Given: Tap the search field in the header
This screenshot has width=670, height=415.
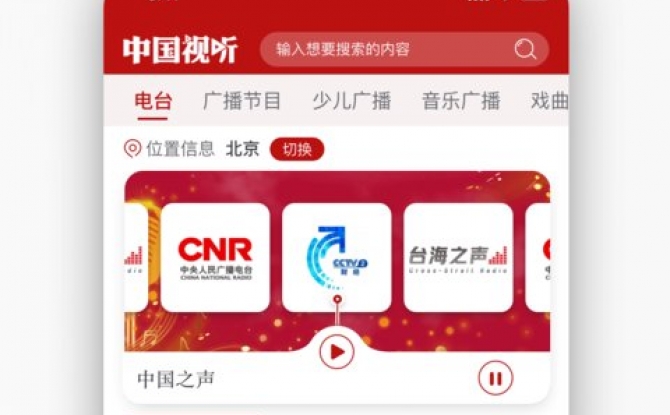Looking at the screenshot, I should coord(390,49).
